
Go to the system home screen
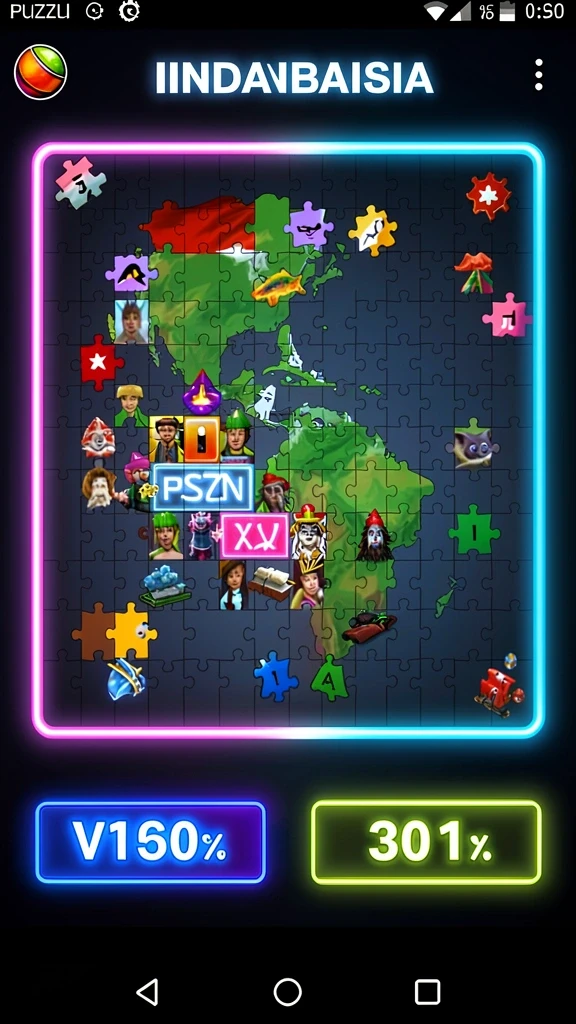click(x=287, y=992)
